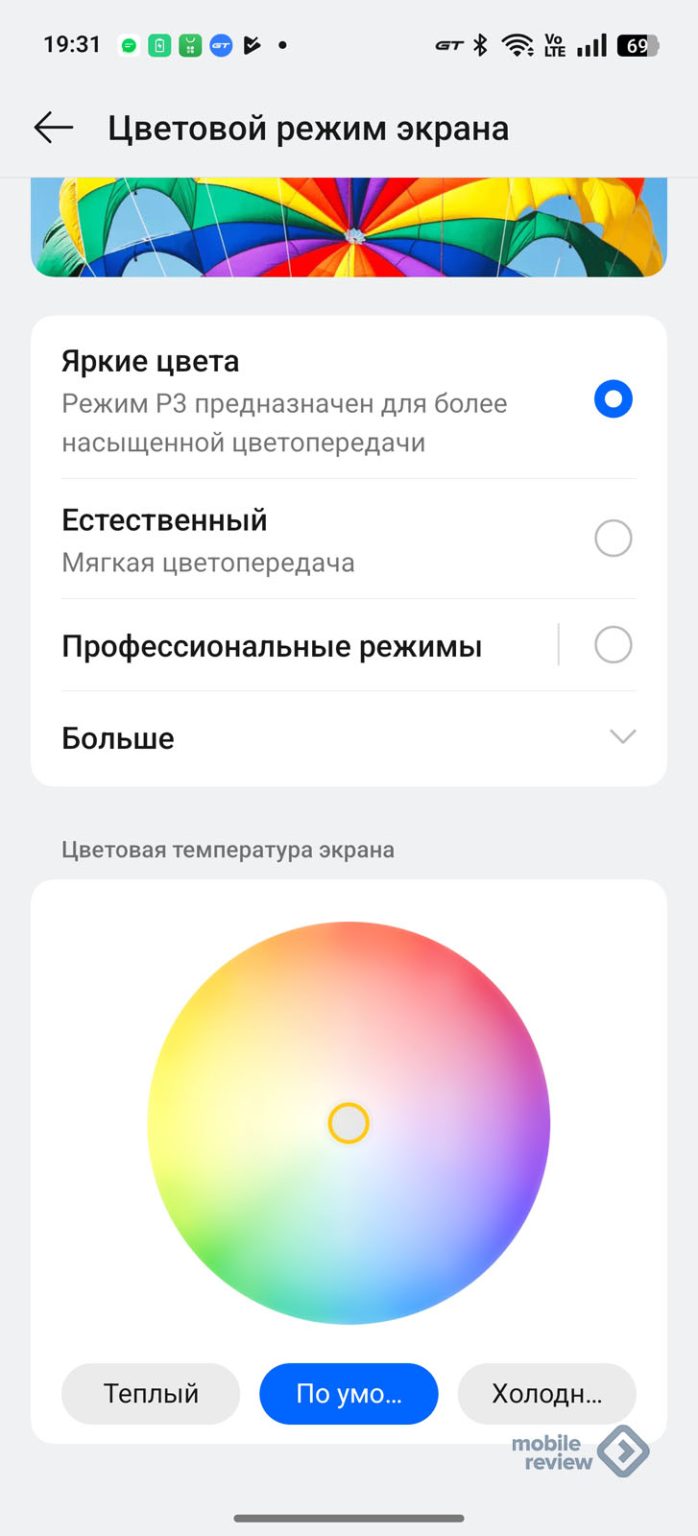
Task: Choose the Естественный color mode
Action: tap(613, 538)
